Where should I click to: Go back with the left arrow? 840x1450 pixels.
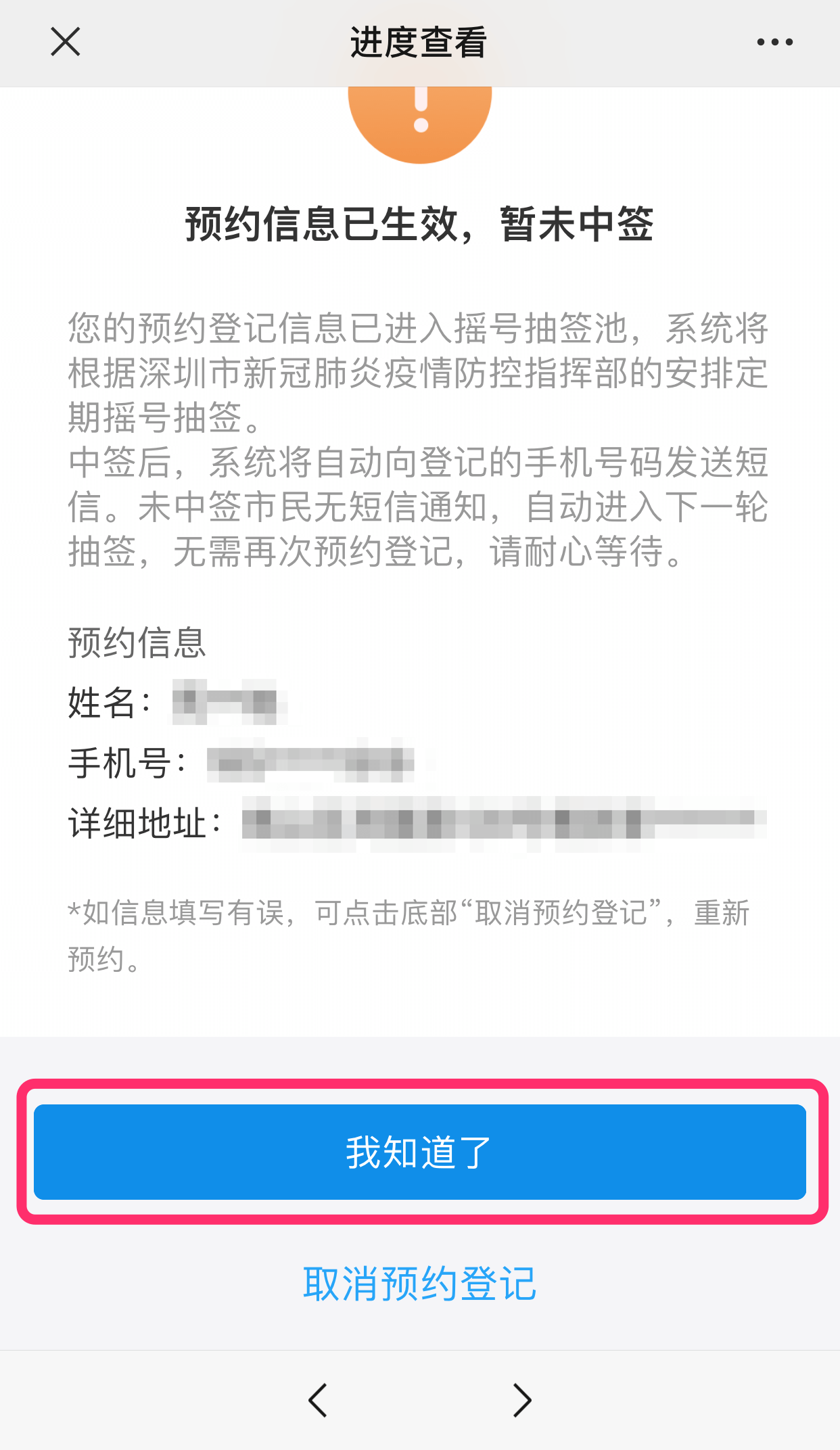[x=318, y=1399]
